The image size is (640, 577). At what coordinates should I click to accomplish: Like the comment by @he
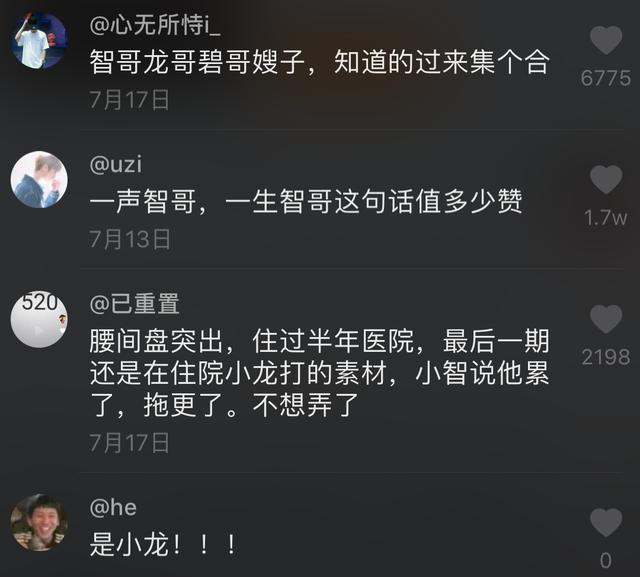click(x=605, y=522)
